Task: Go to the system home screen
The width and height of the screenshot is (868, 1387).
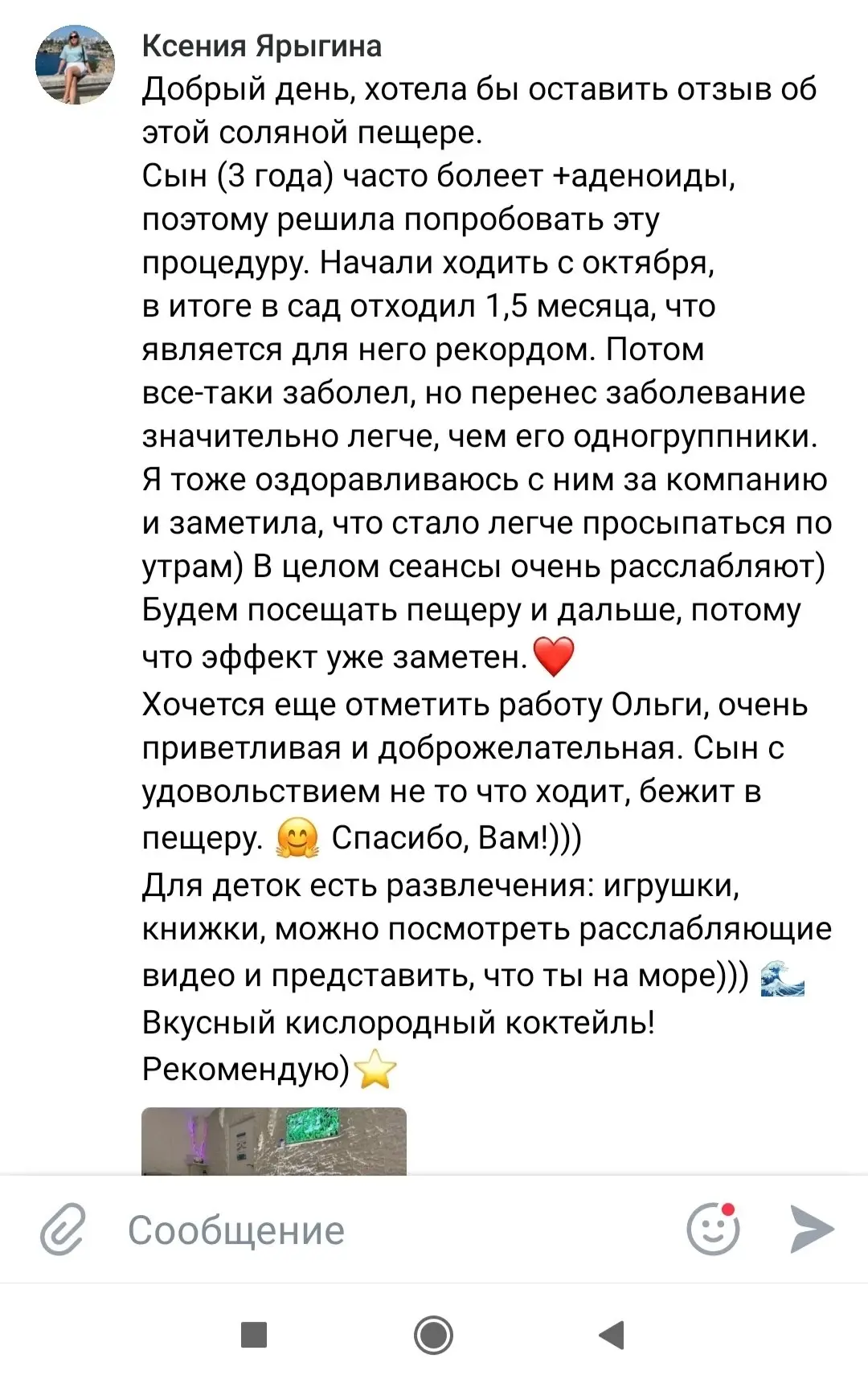Action: tap(433, 1335)
